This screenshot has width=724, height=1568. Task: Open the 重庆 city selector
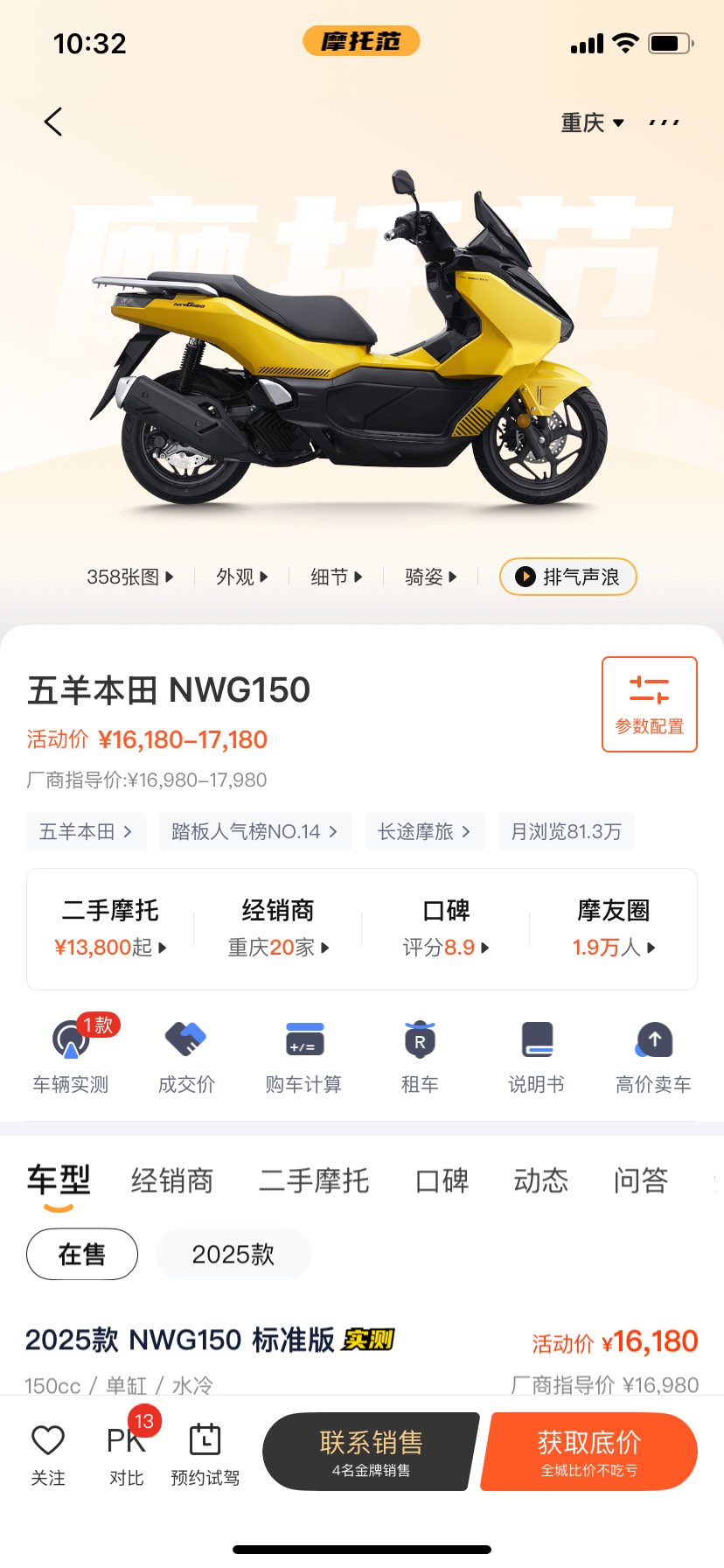pos(592,122)
